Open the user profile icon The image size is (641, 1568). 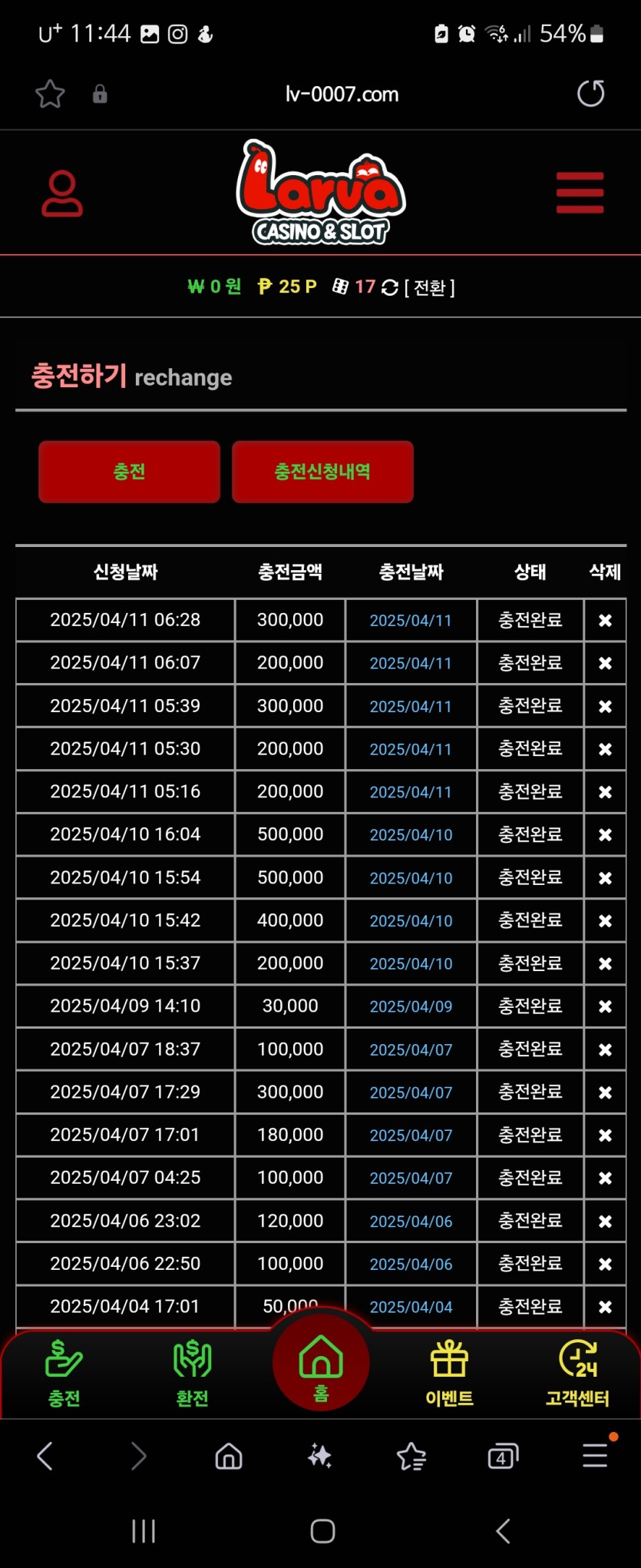[x=62, y=194]
